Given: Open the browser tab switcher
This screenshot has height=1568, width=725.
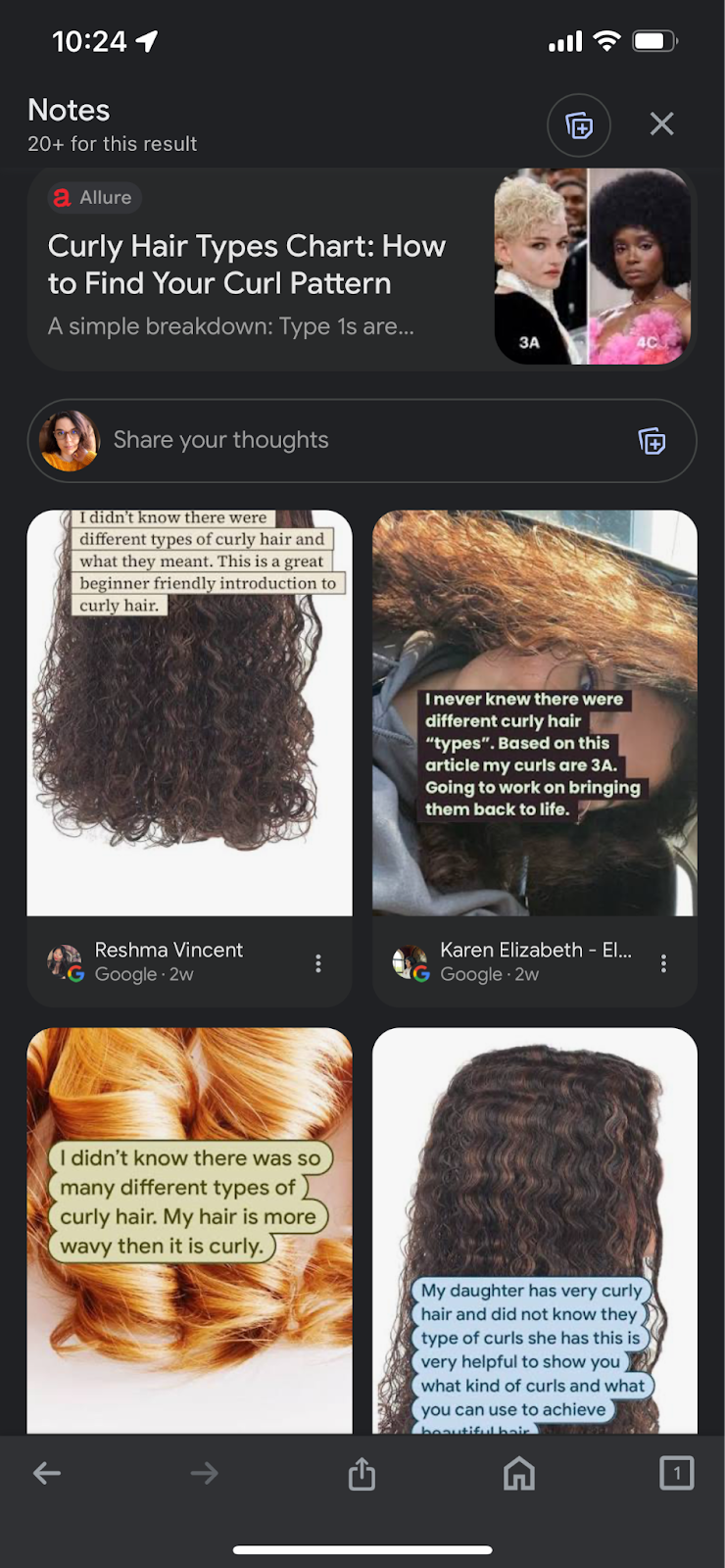Looking at the screenshot, I should pos(676,1473).
